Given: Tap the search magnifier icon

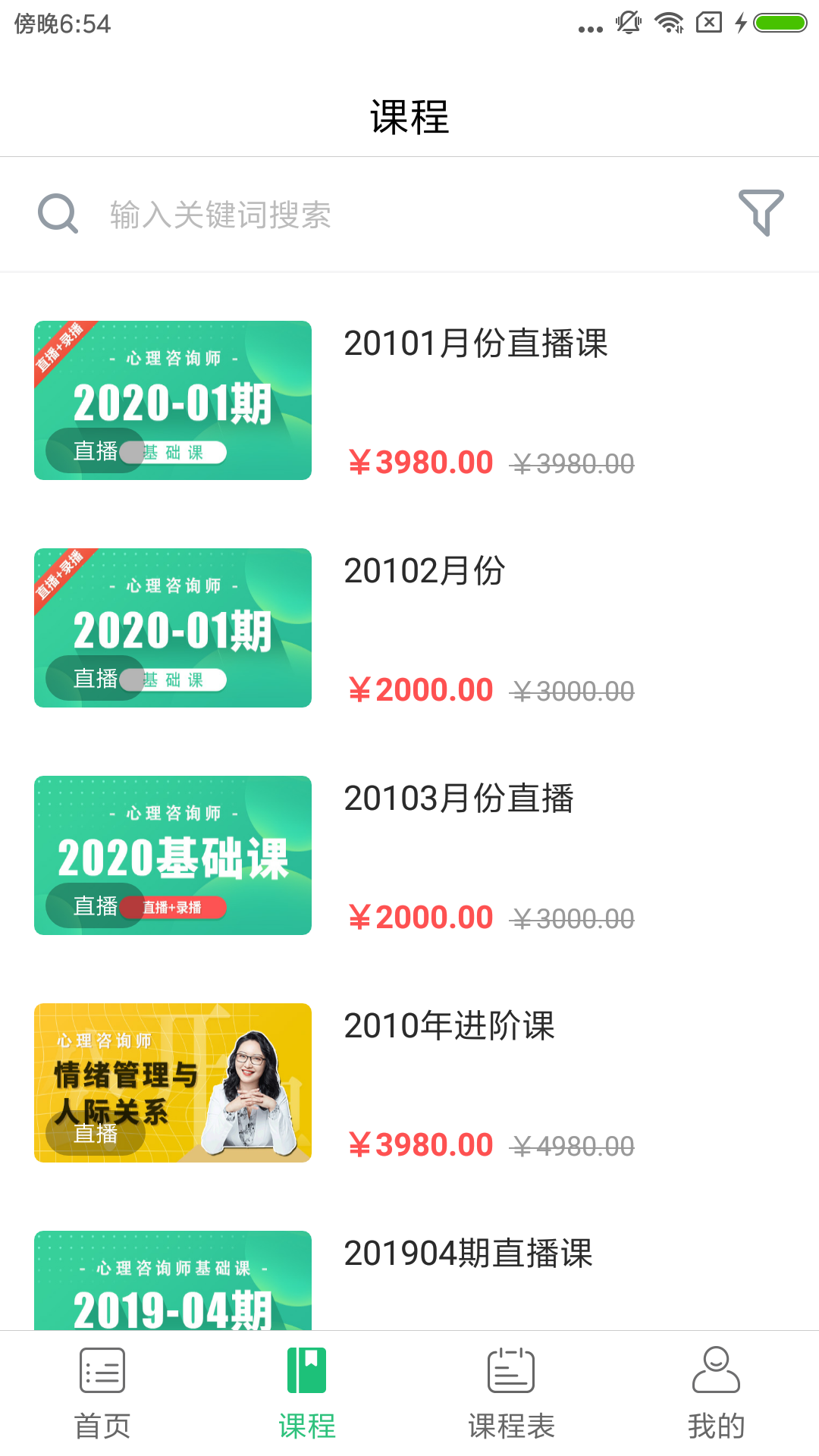Looking at the screenshot, I should (58, 214).
